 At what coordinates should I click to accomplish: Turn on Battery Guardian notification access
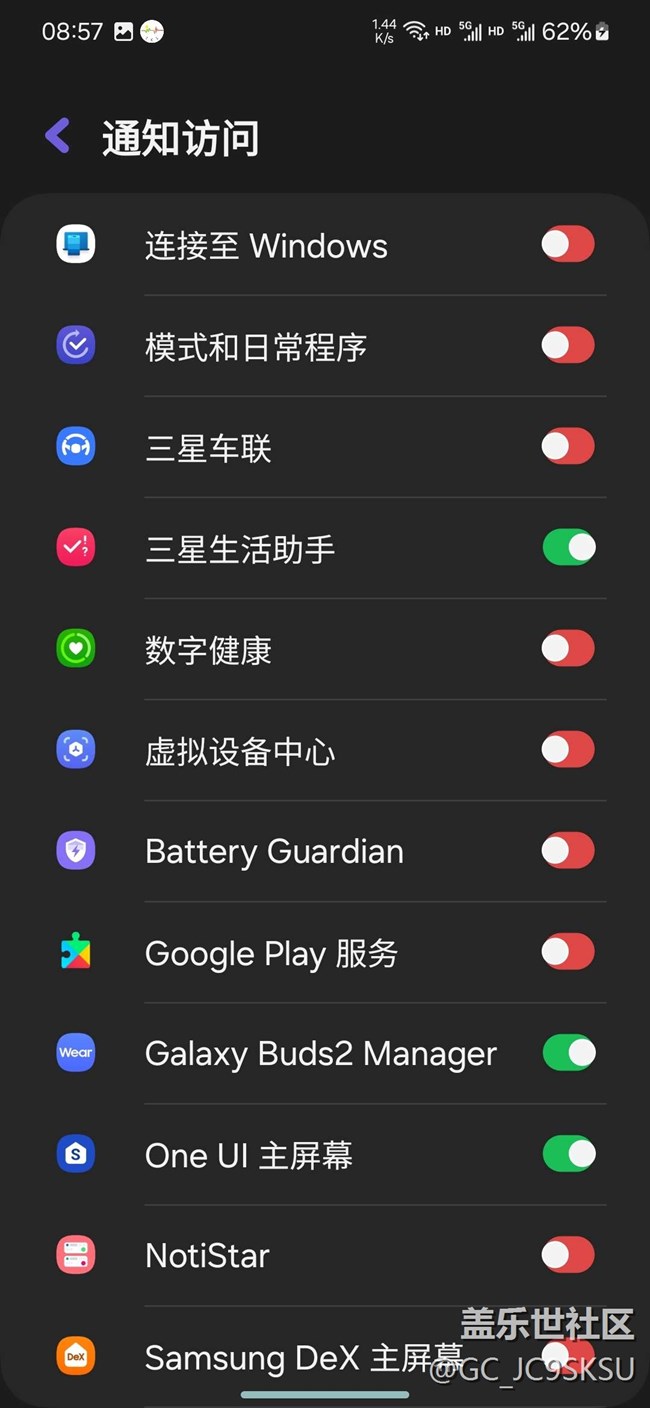(x=568, y=851)
